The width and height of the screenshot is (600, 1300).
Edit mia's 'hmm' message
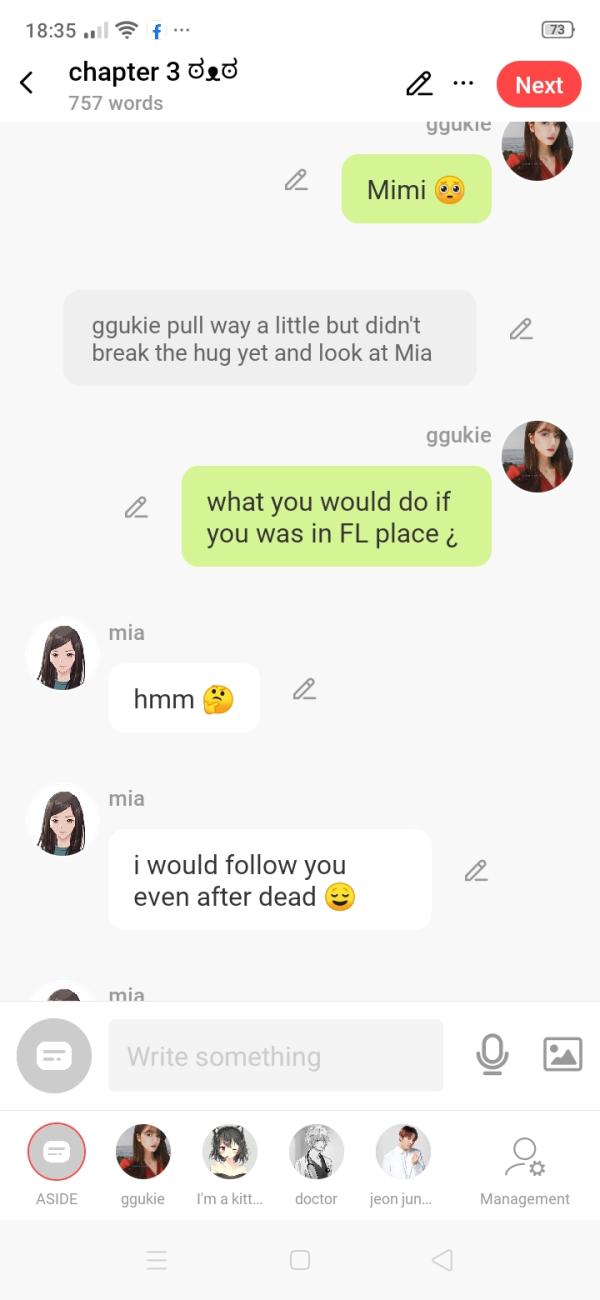(304, 689)
